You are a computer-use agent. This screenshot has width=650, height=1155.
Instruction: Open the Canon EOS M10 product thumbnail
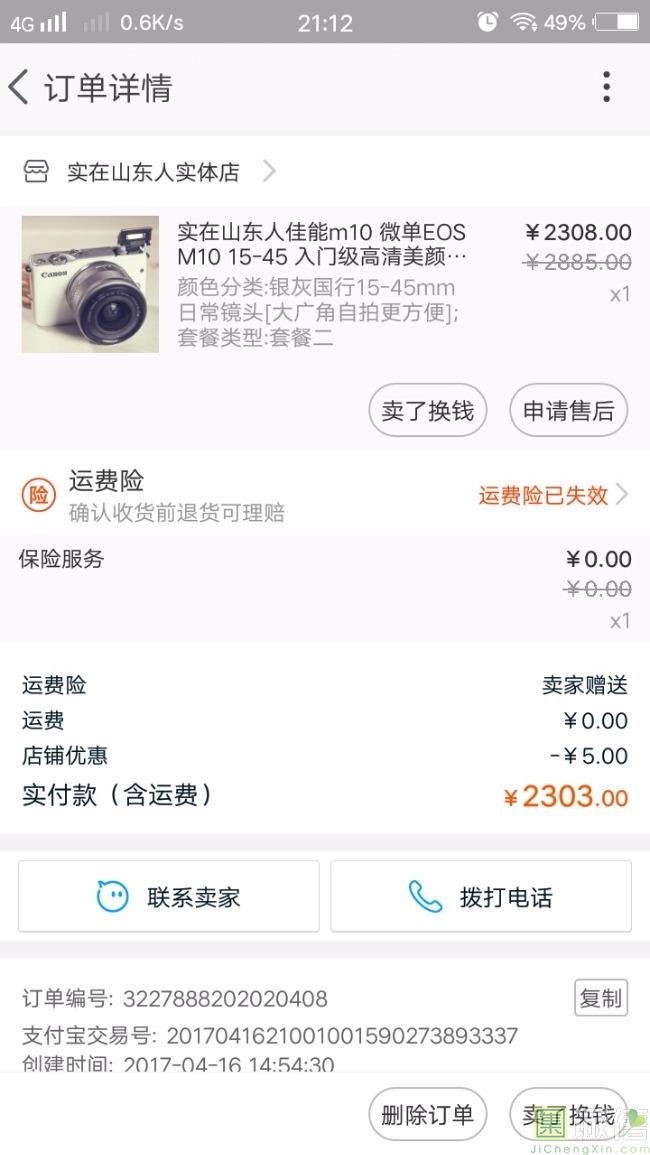[90, 284]
